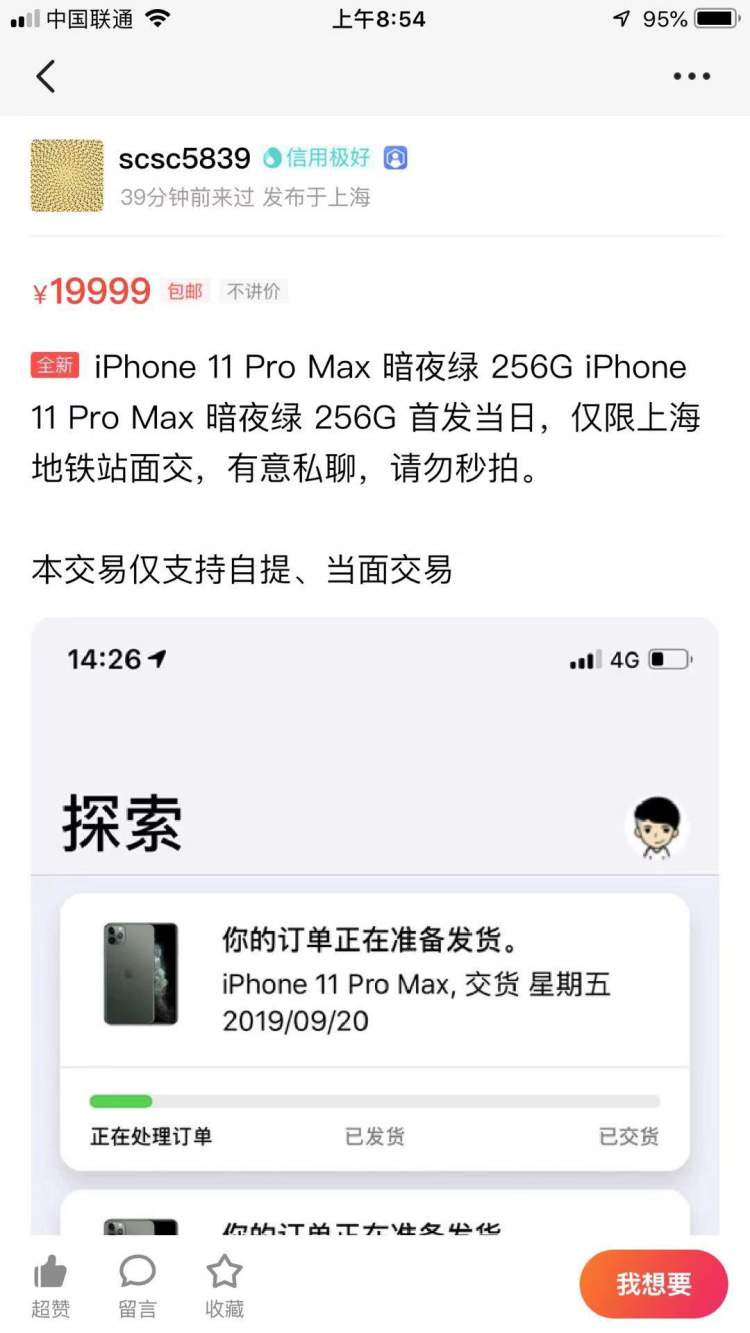
Task: Save the listing with 收藏 star
Action: 224,1285
